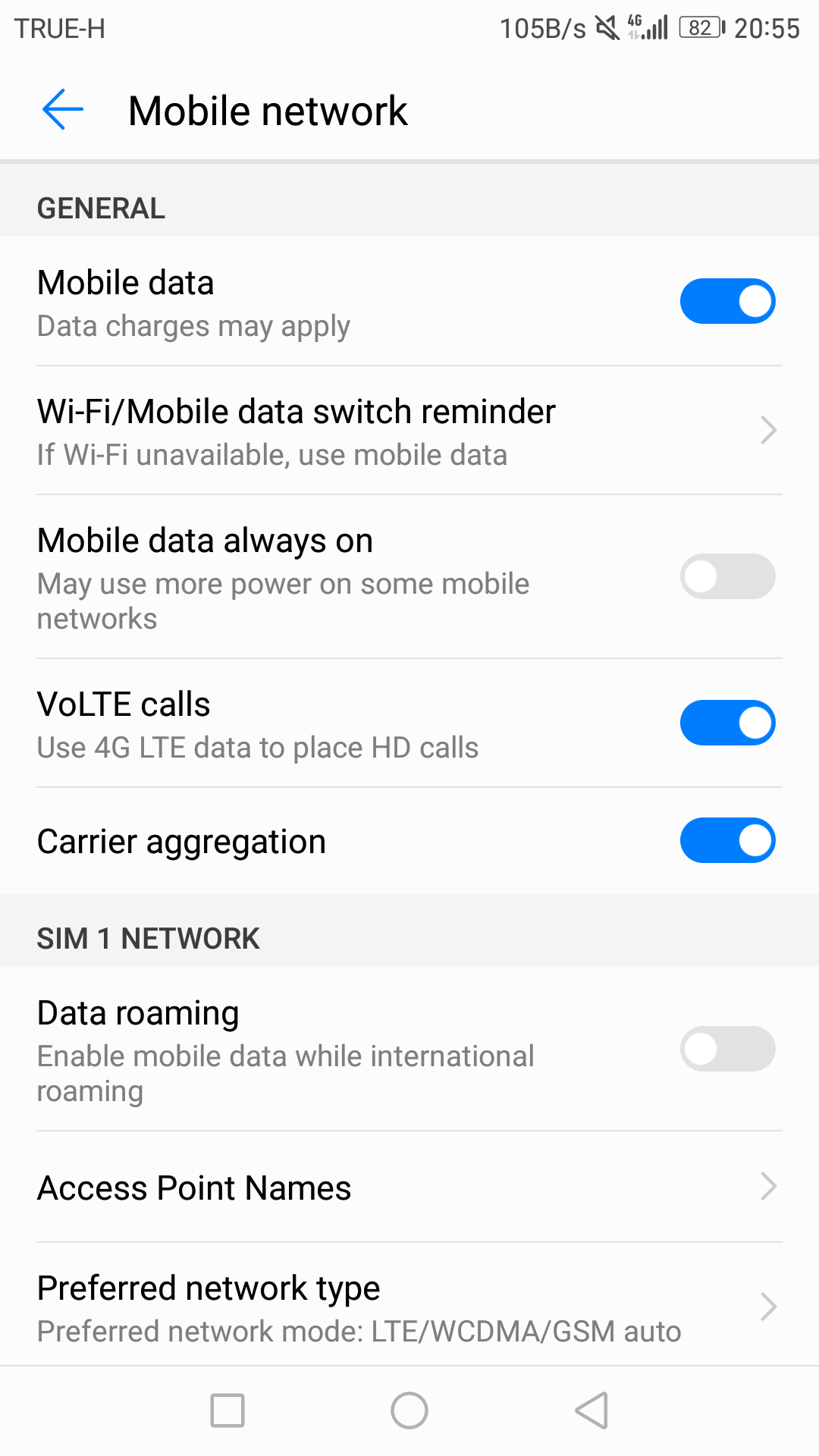Open Wi-Fi/Mobile data switch reminder
The width and height of the screenshot is (819, 1456).
pos(409,431)
